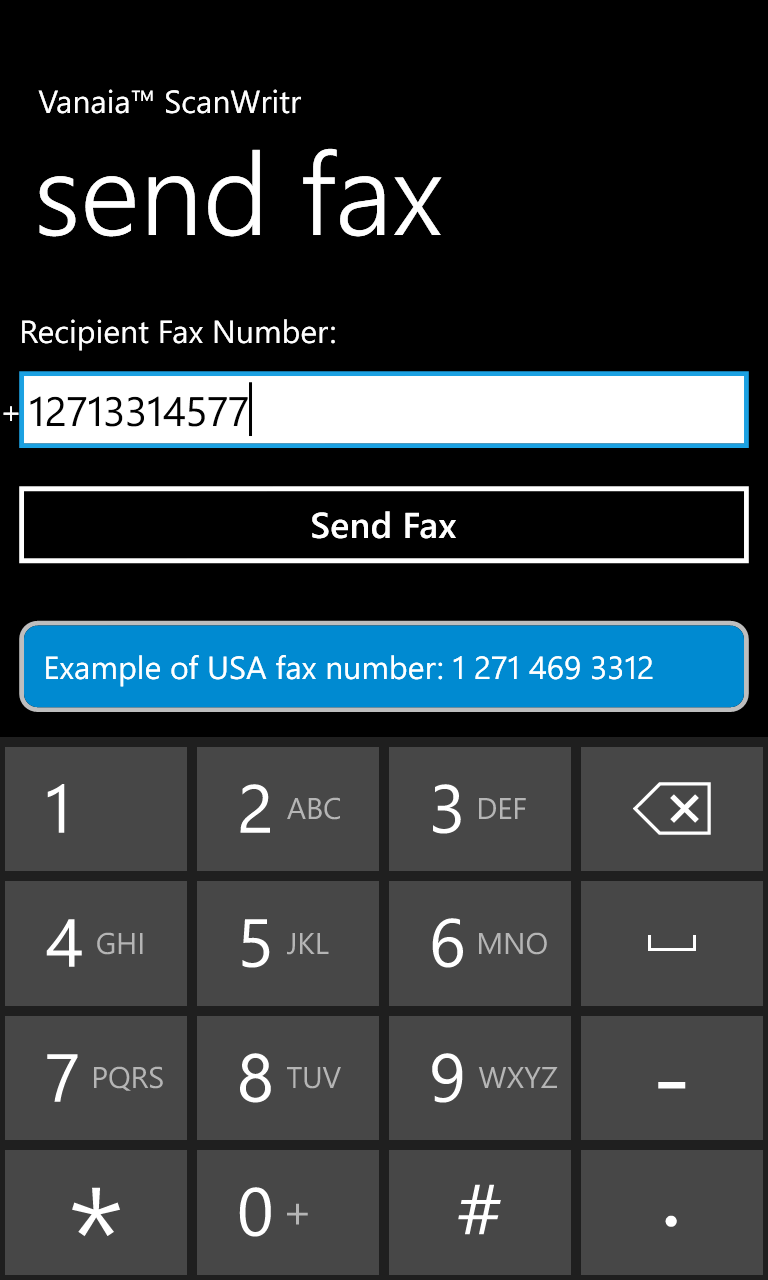Insert an asterisk with star key
Viewport: 768px width, 1280px height.
(96, 1212)
